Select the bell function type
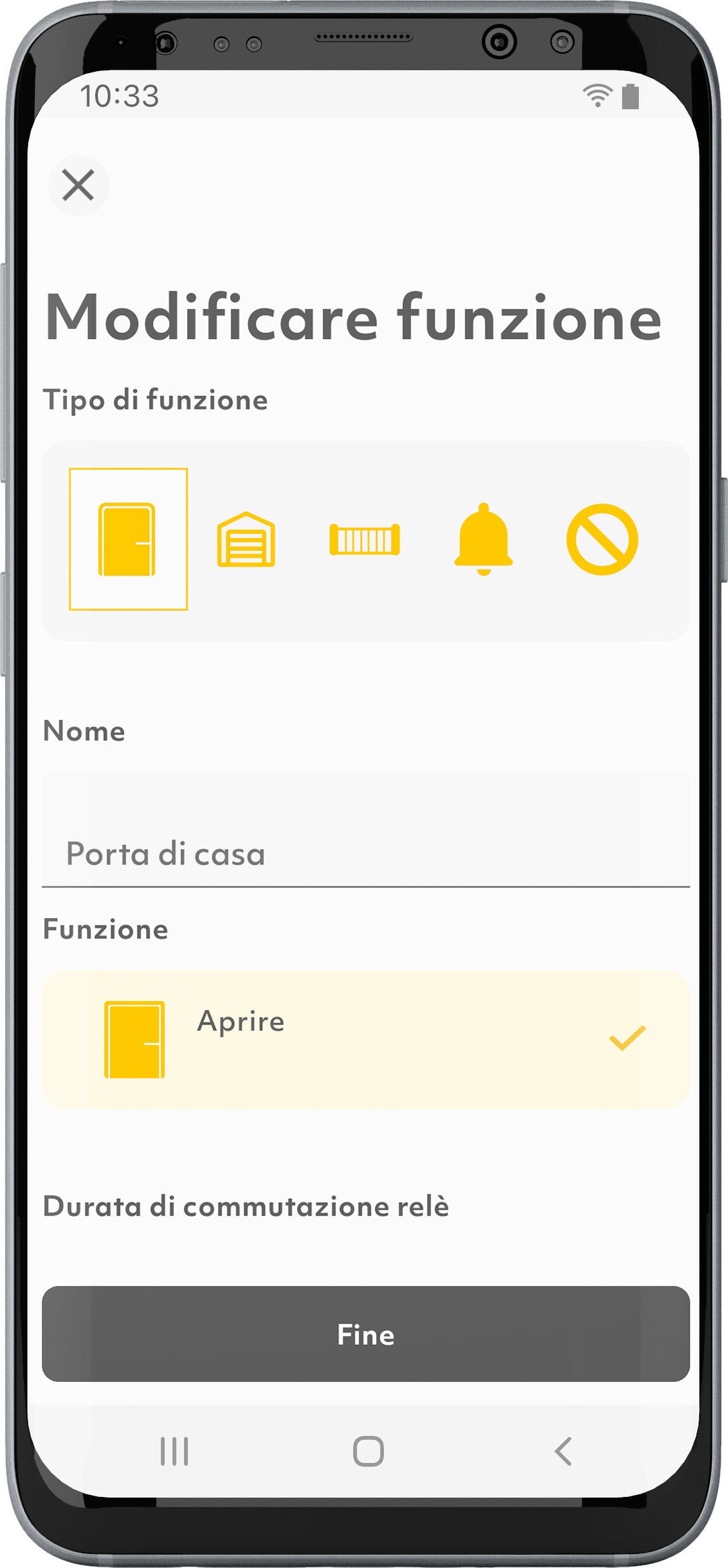The height and width of the screenshot is (1568, 728). tap(483, 539)
